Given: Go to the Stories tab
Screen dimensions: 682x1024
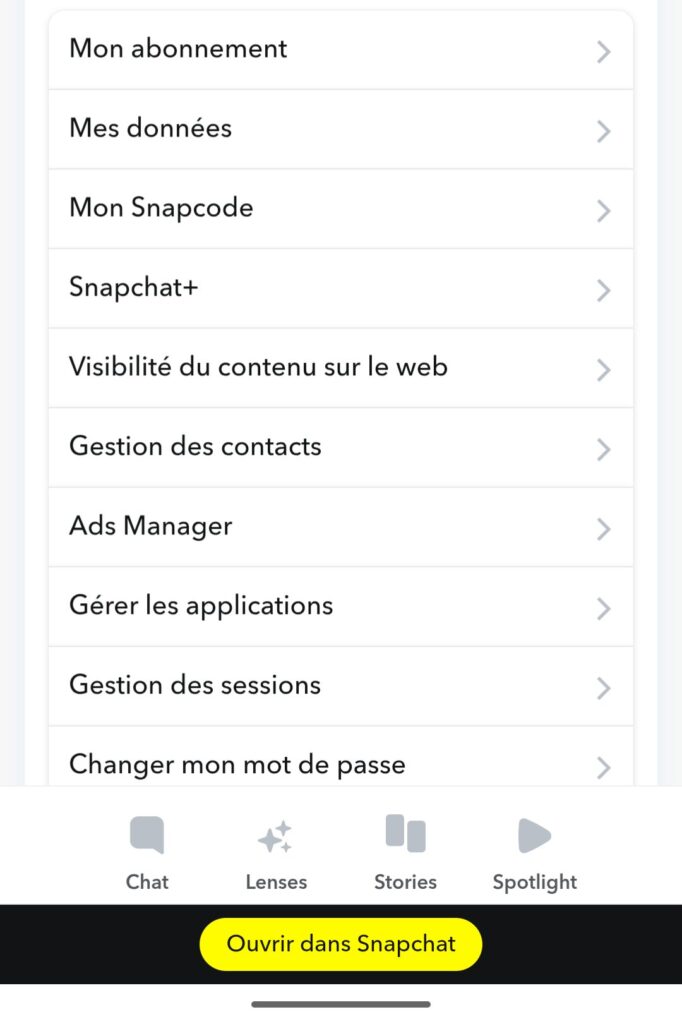Looking at the screenshot, I should point(405,853).
